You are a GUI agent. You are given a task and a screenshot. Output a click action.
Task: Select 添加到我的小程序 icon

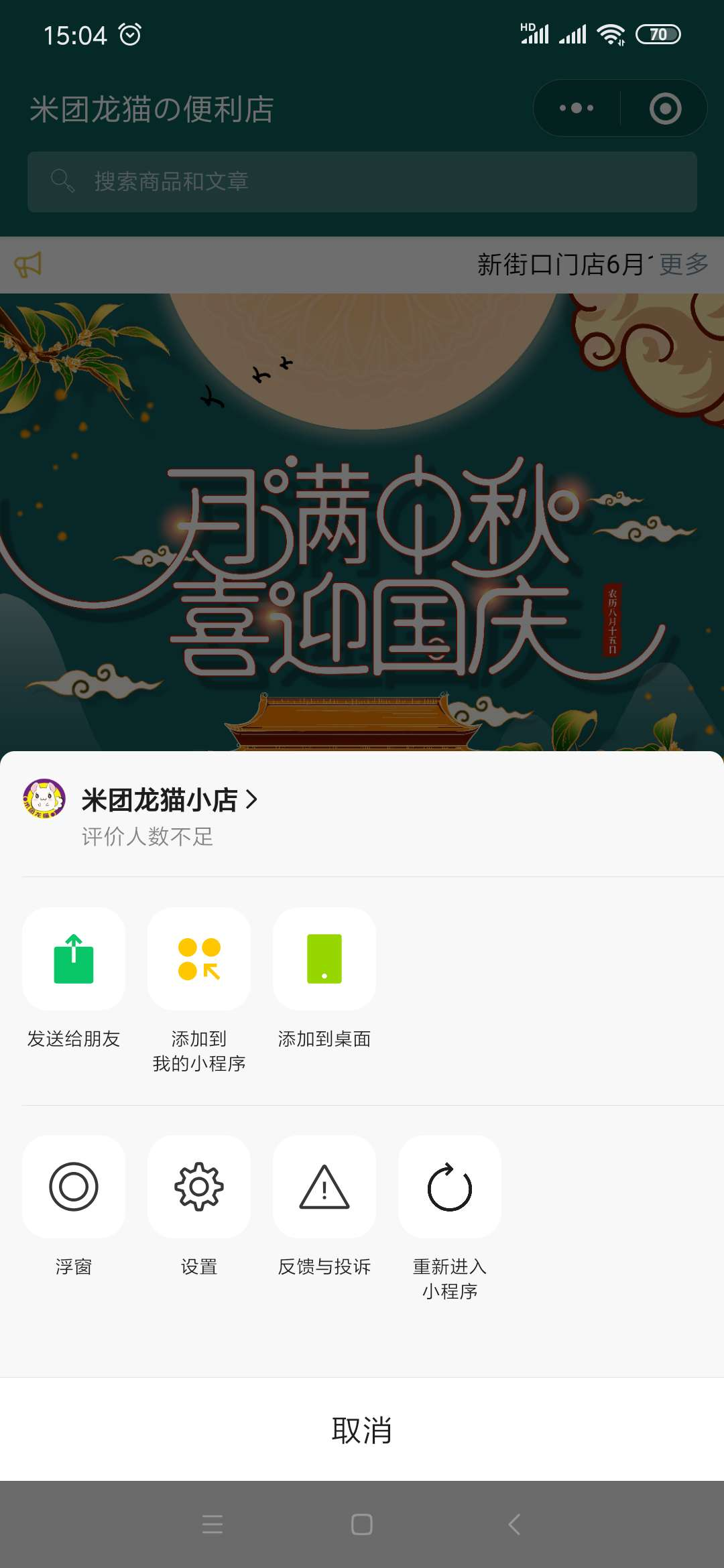[x=198, y=960]
